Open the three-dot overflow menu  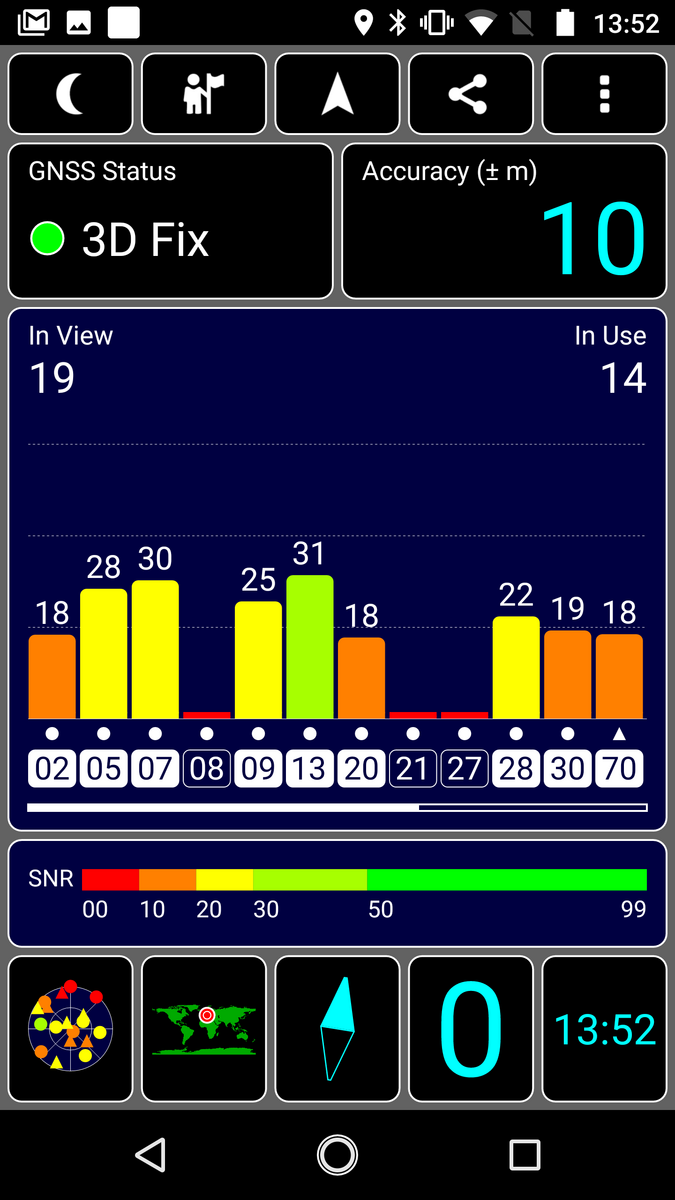pyautogui.click(x=604, y=94)
